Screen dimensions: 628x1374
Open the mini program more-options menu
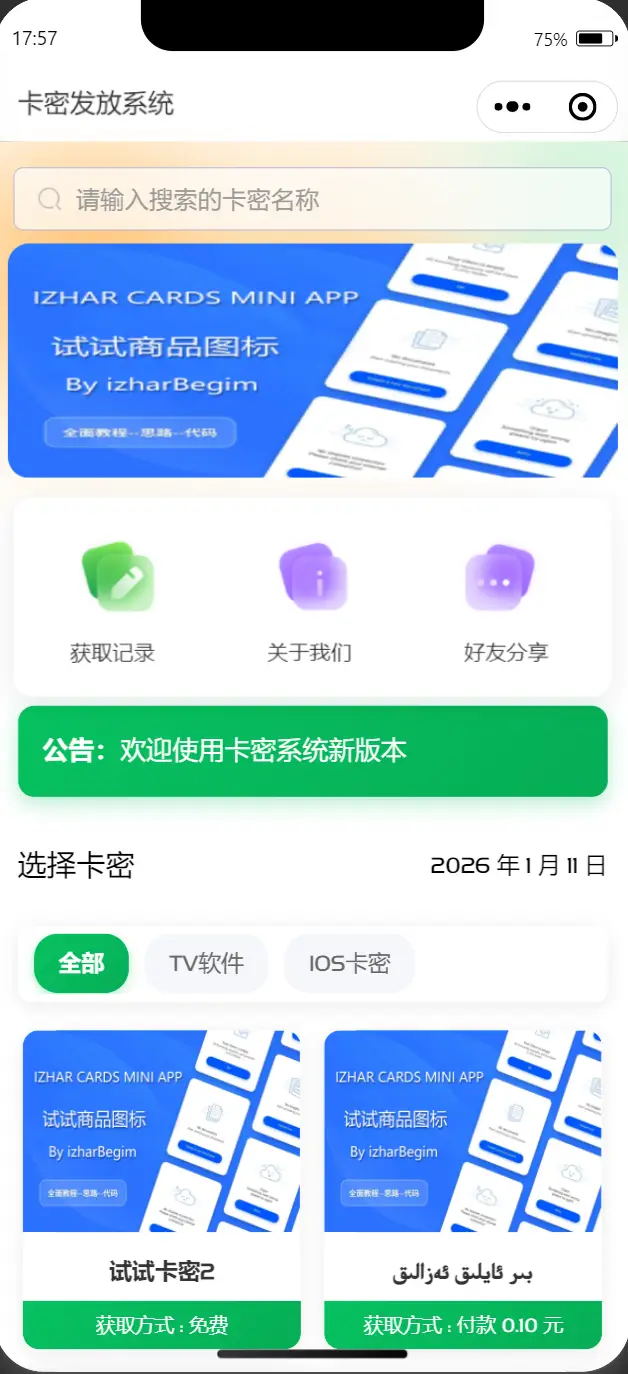coord(512,107)
